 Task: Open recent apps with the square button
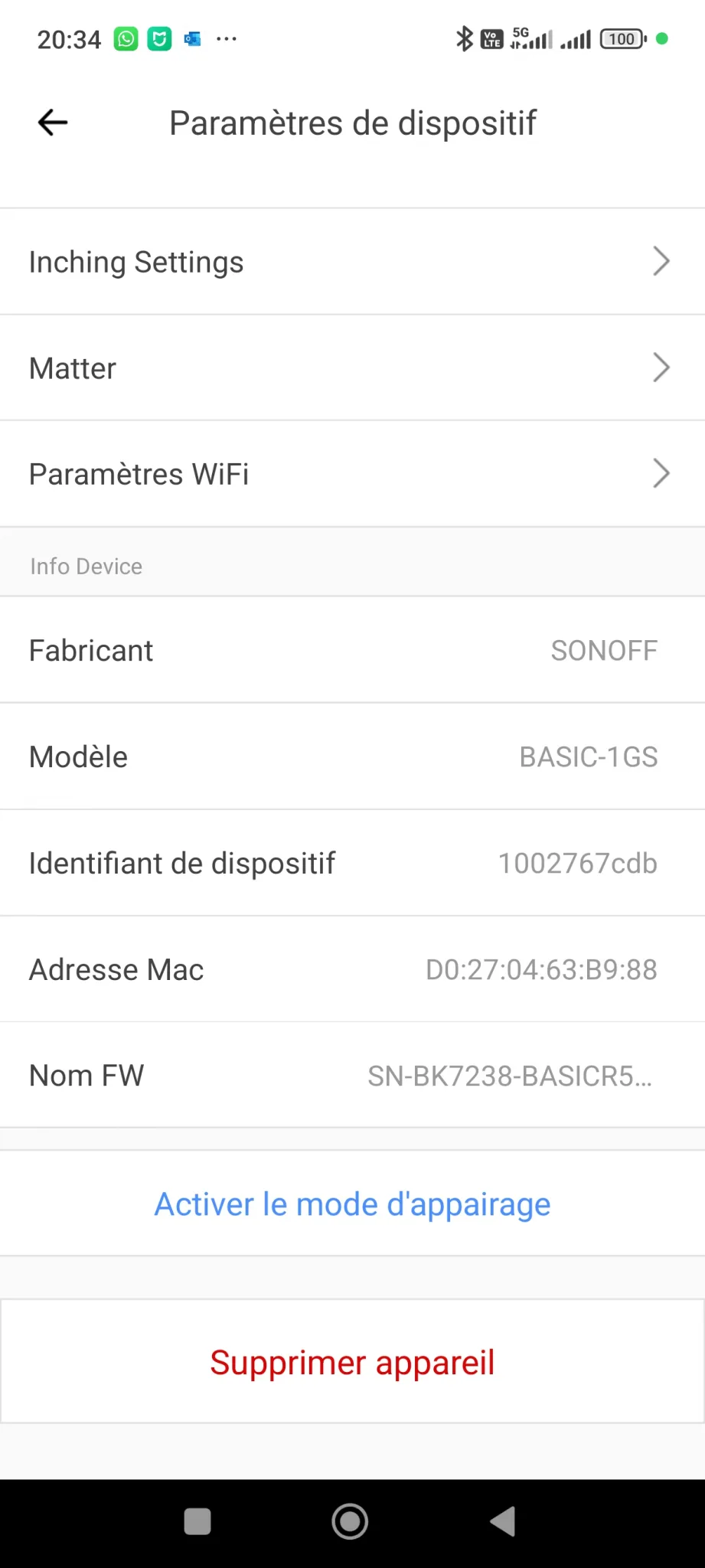(x=197, y=1521)
